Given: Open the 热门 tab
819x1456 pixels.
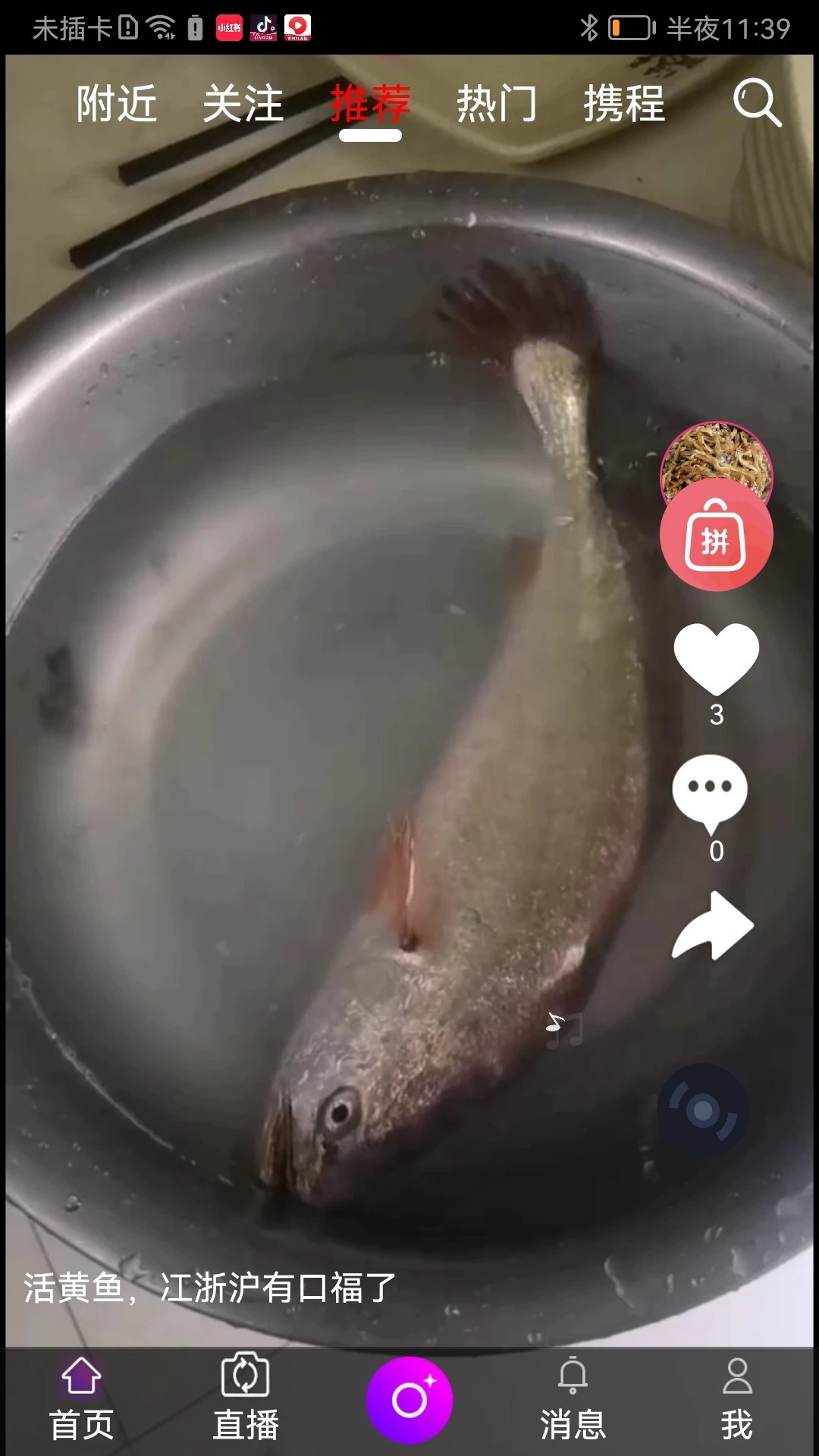Looking at the screenshot, I should click(497, 104).
